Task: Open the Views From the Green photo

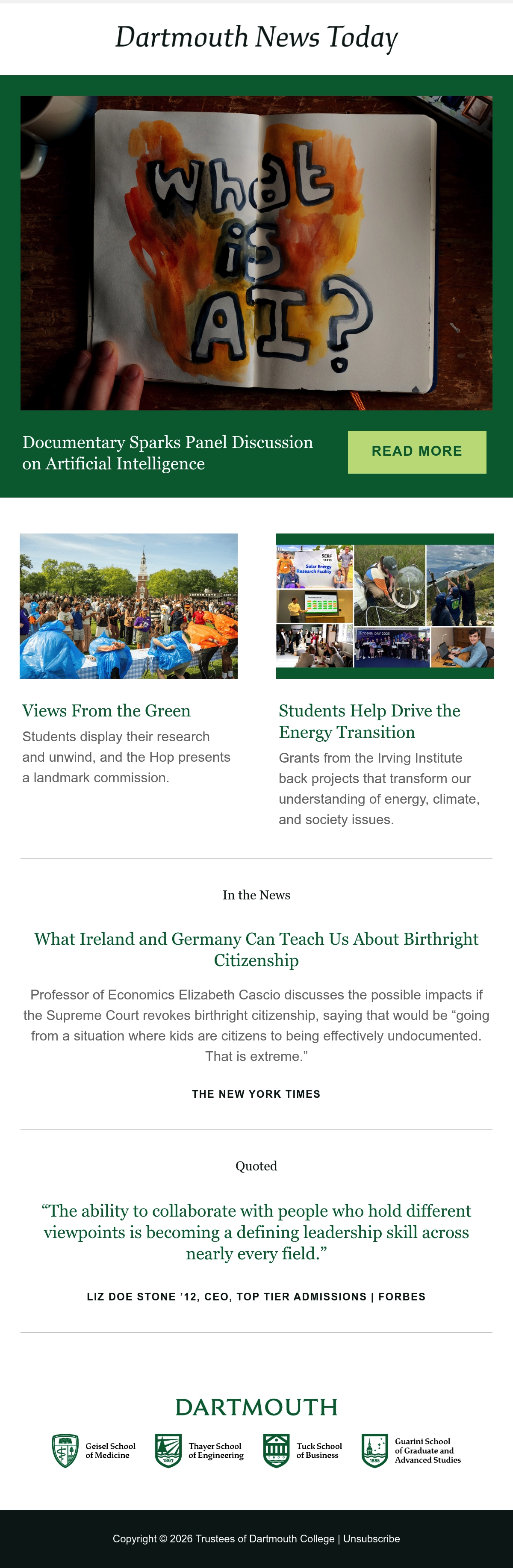Action: pos(128,606)
